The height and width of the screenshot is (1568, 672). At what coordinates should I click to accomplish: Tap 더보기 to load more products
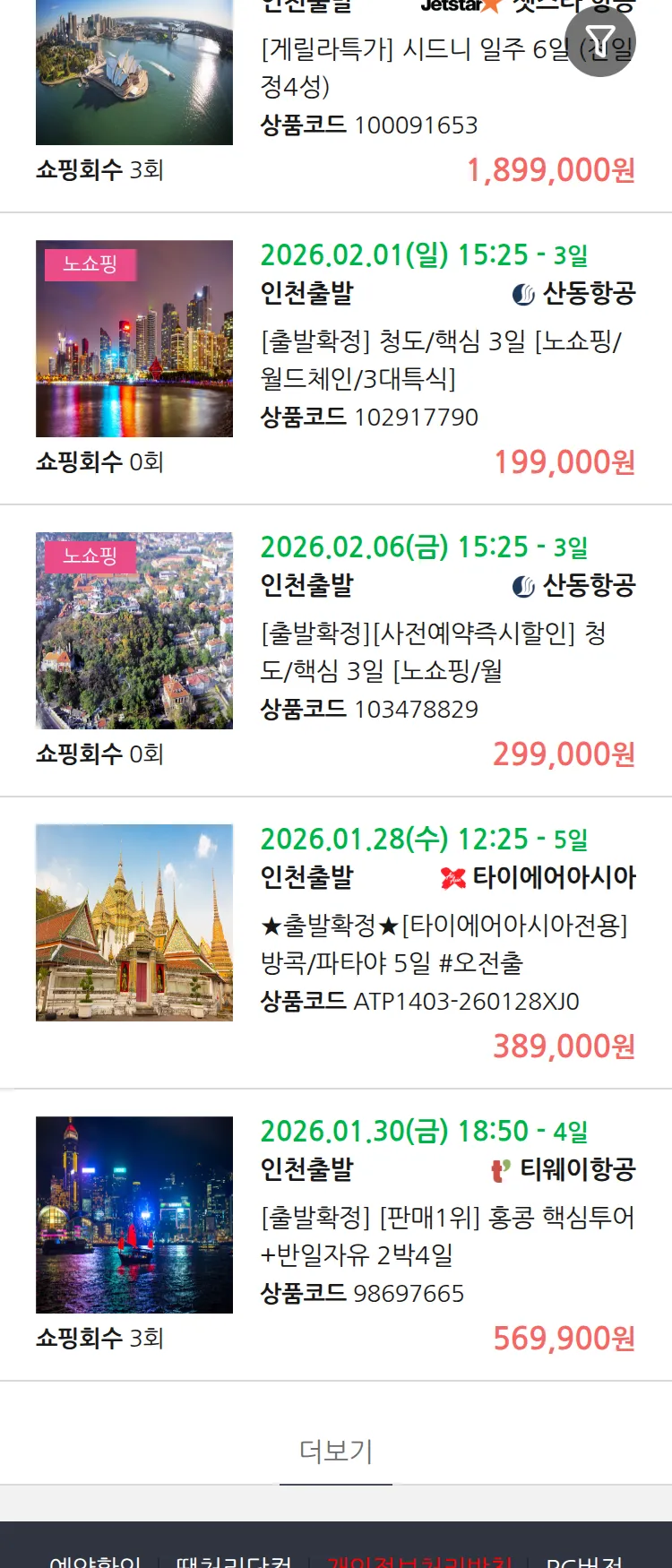[336, 1451]
